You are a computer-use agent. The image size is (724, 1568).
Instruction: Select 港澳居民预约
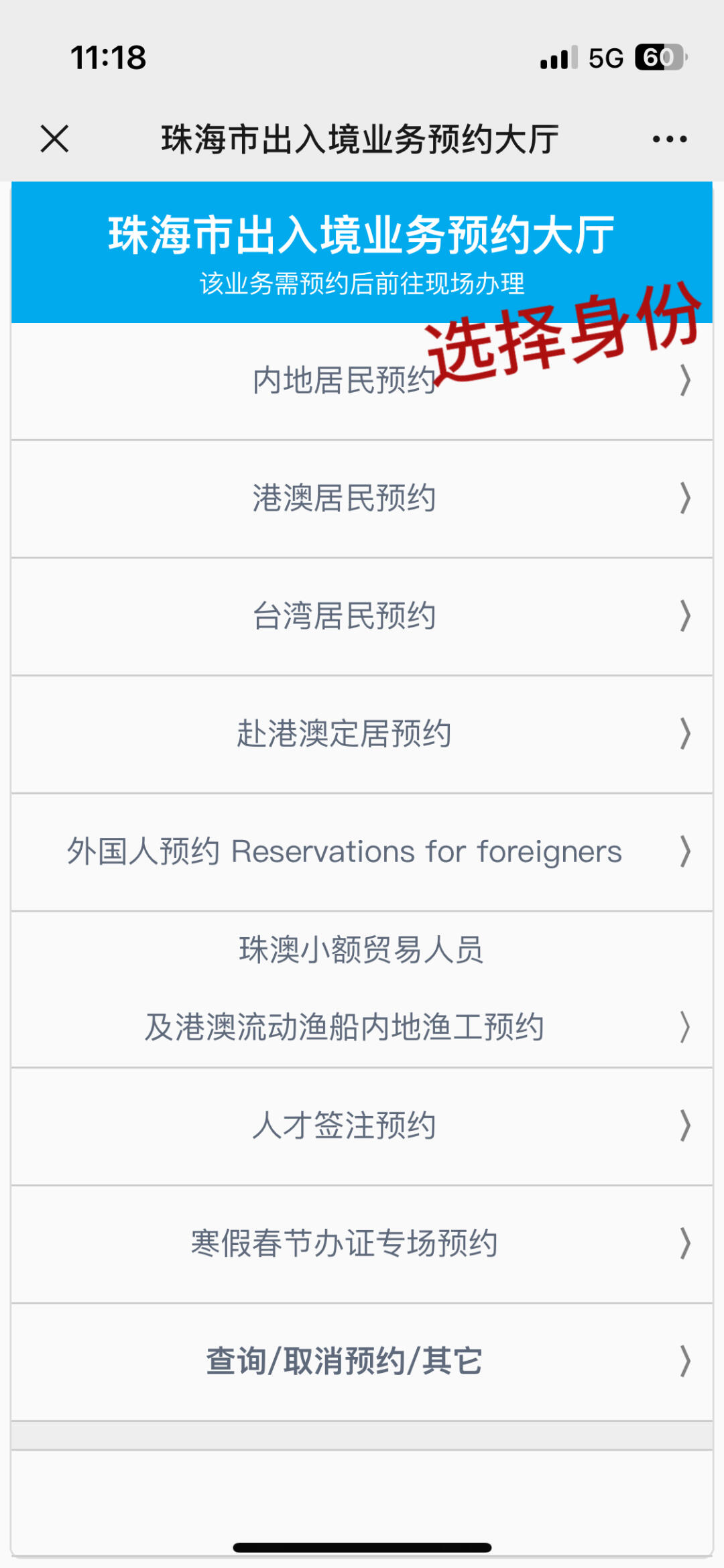(x=362, y=499)
